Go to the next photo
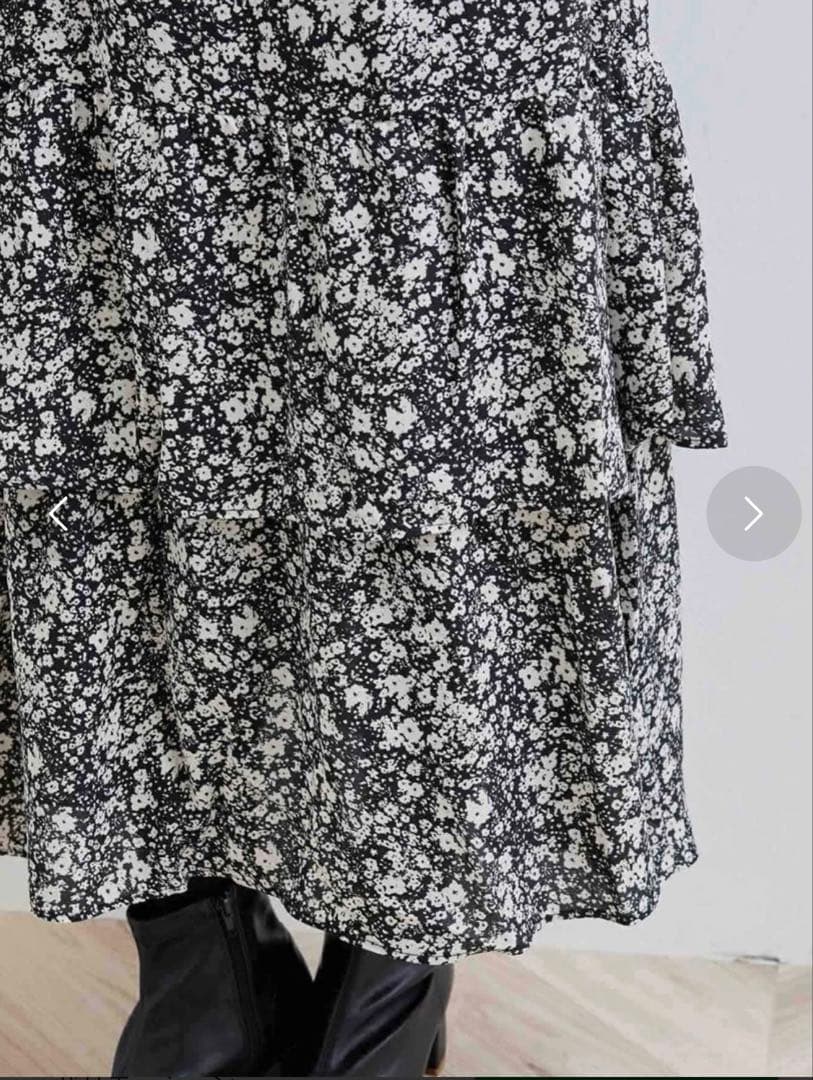813x1080 pixels. [x=753, y=513]
